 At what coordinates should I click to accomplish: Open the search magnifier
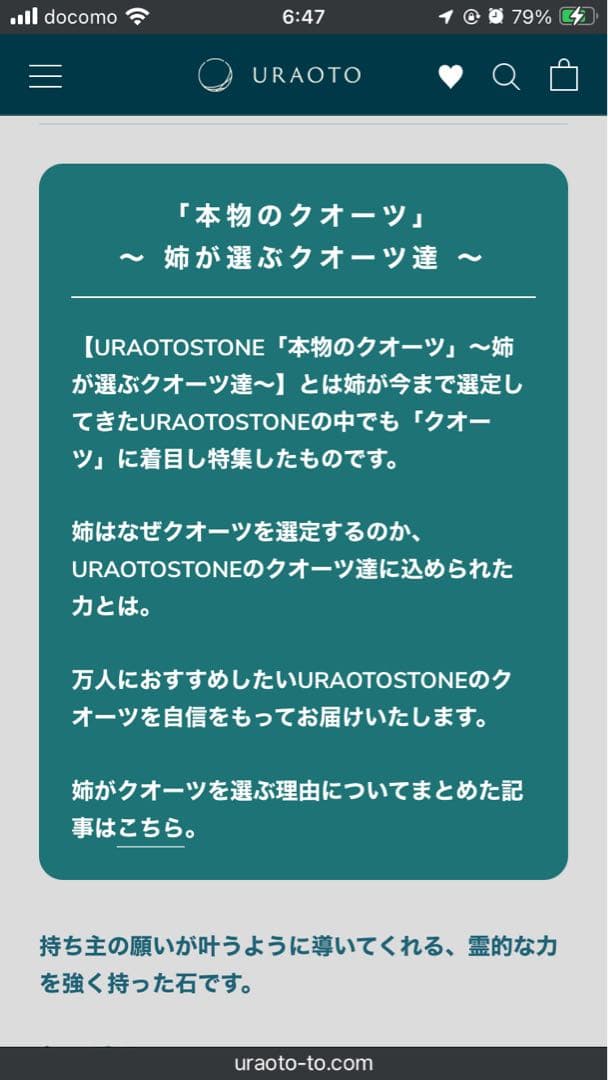(x=506, y=77)
